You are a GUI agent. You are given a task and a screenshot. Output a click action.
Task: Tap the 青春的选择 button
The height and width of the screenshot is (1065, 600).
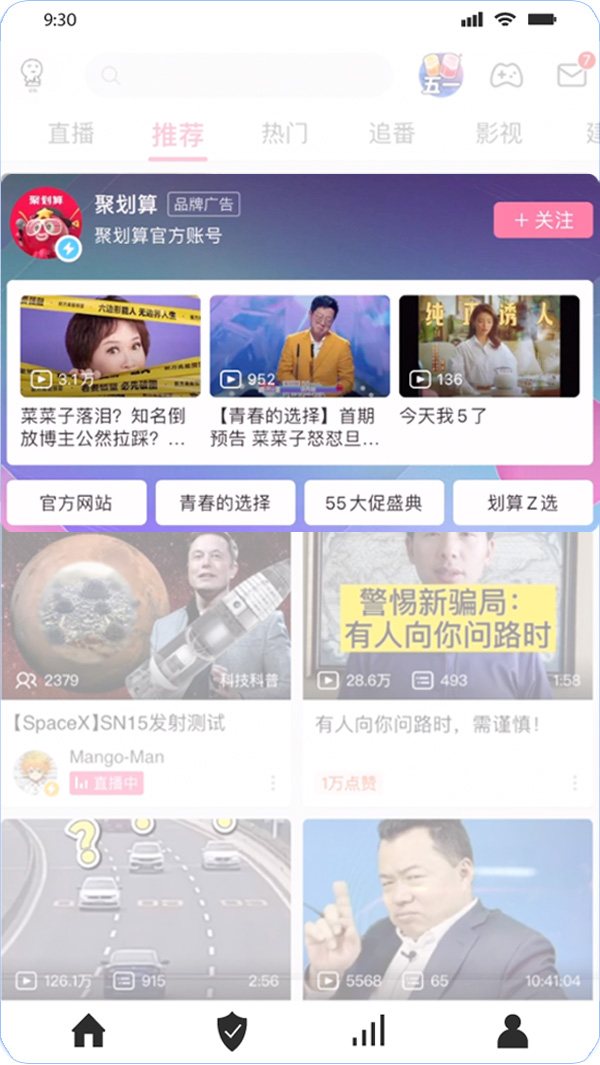pyautogui.click(x=225, y=503)
